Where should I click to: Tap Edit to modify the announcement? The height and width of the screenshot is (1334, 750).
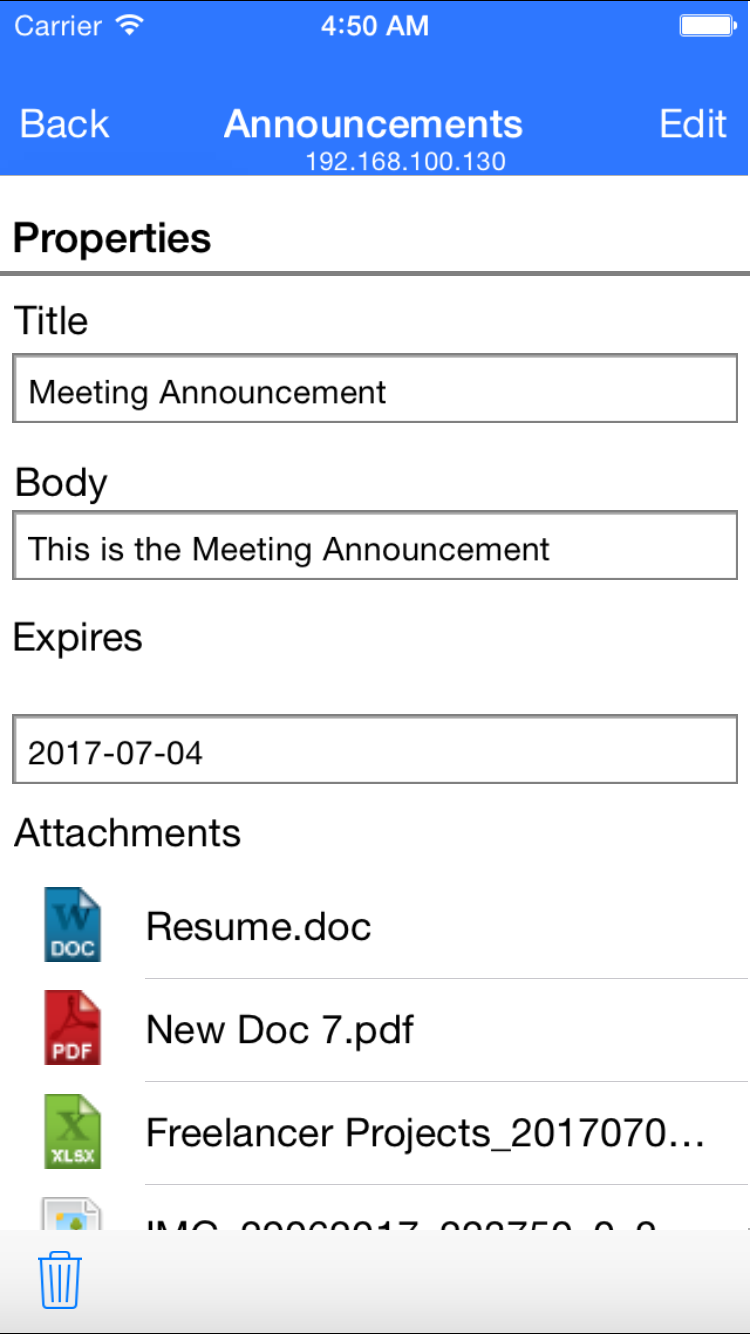pos(692,124)
